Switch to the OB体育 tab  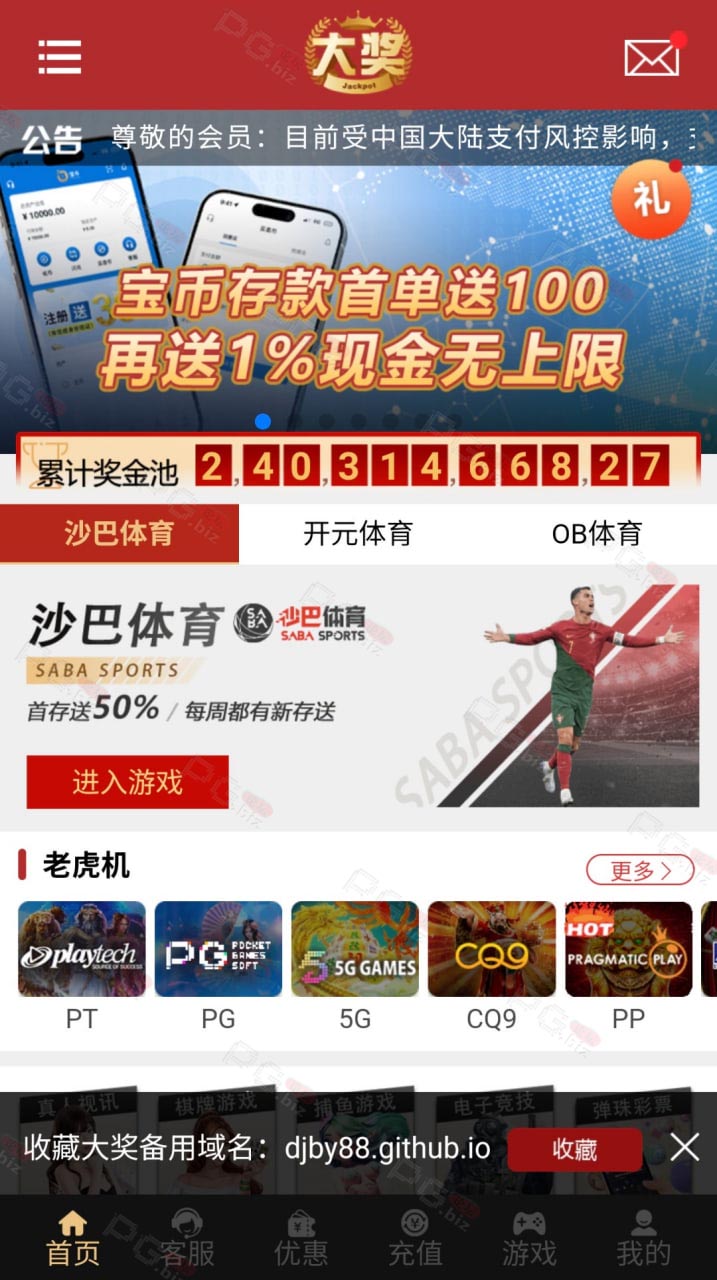coord(597,533)
